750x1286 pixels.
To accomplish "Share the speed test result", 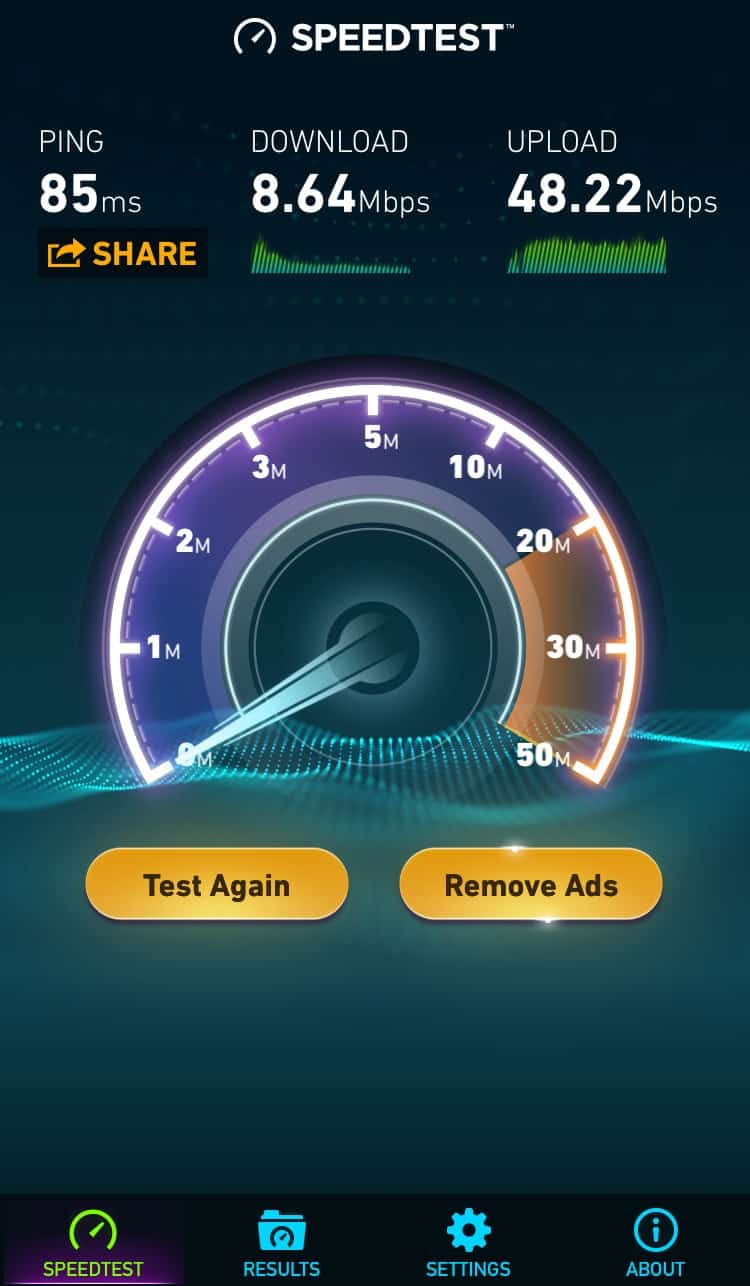I will [x=122, y=254].
